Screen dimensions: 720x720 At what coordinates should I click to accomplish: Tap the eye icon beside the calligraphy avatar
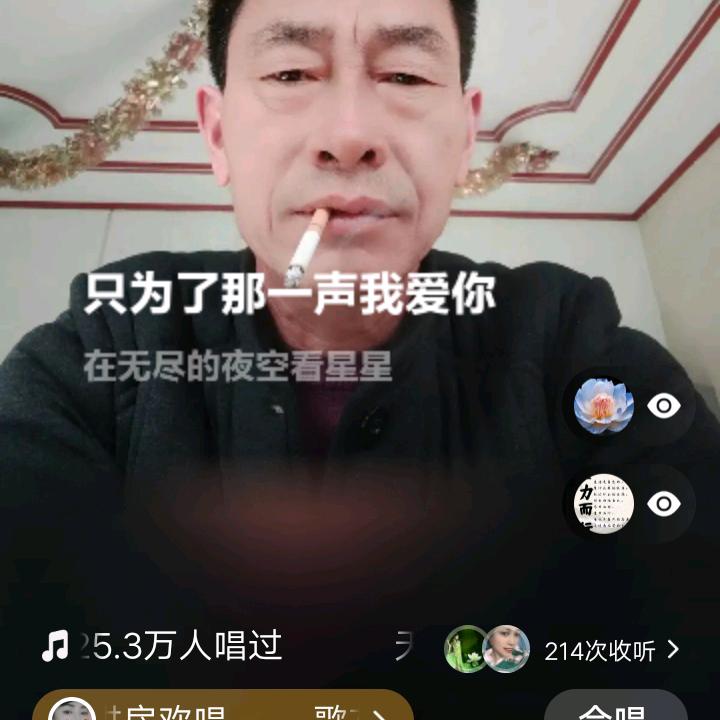[664, 504]
